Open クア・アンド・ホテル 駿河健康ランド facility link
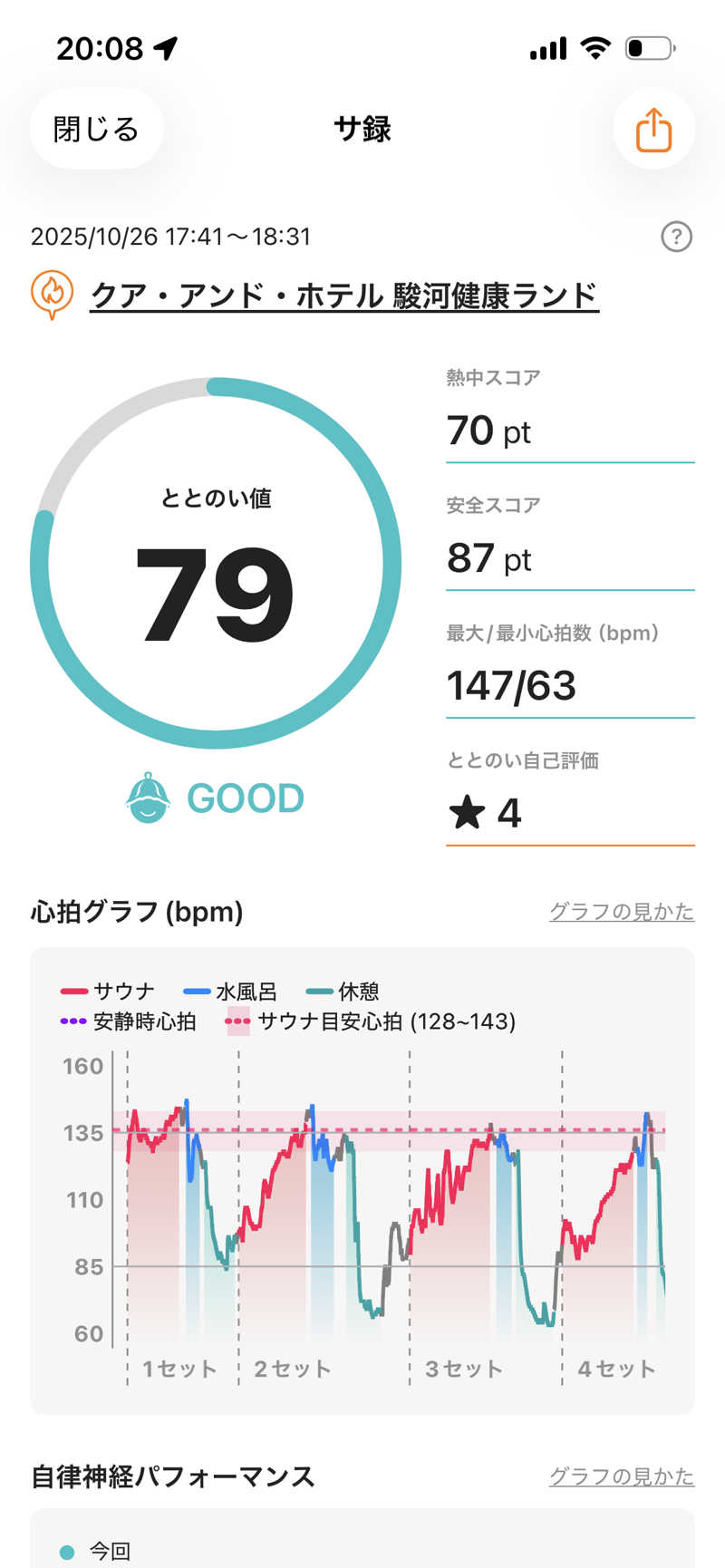Image resolution: width=725 pixels, height=1568 pixels. coord(344,295)
